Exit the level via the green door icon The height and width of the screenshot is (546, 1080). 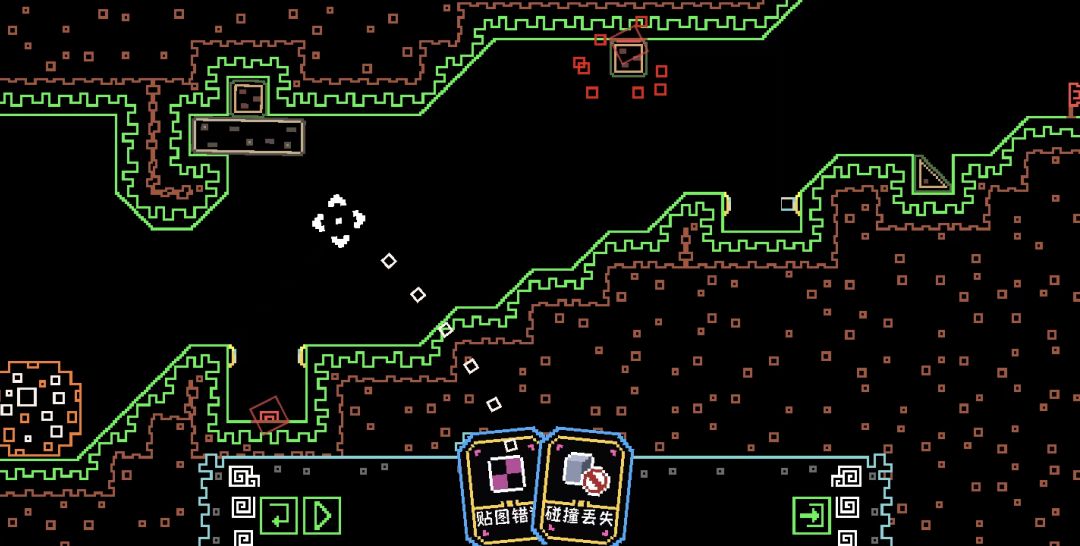[811, 516]
